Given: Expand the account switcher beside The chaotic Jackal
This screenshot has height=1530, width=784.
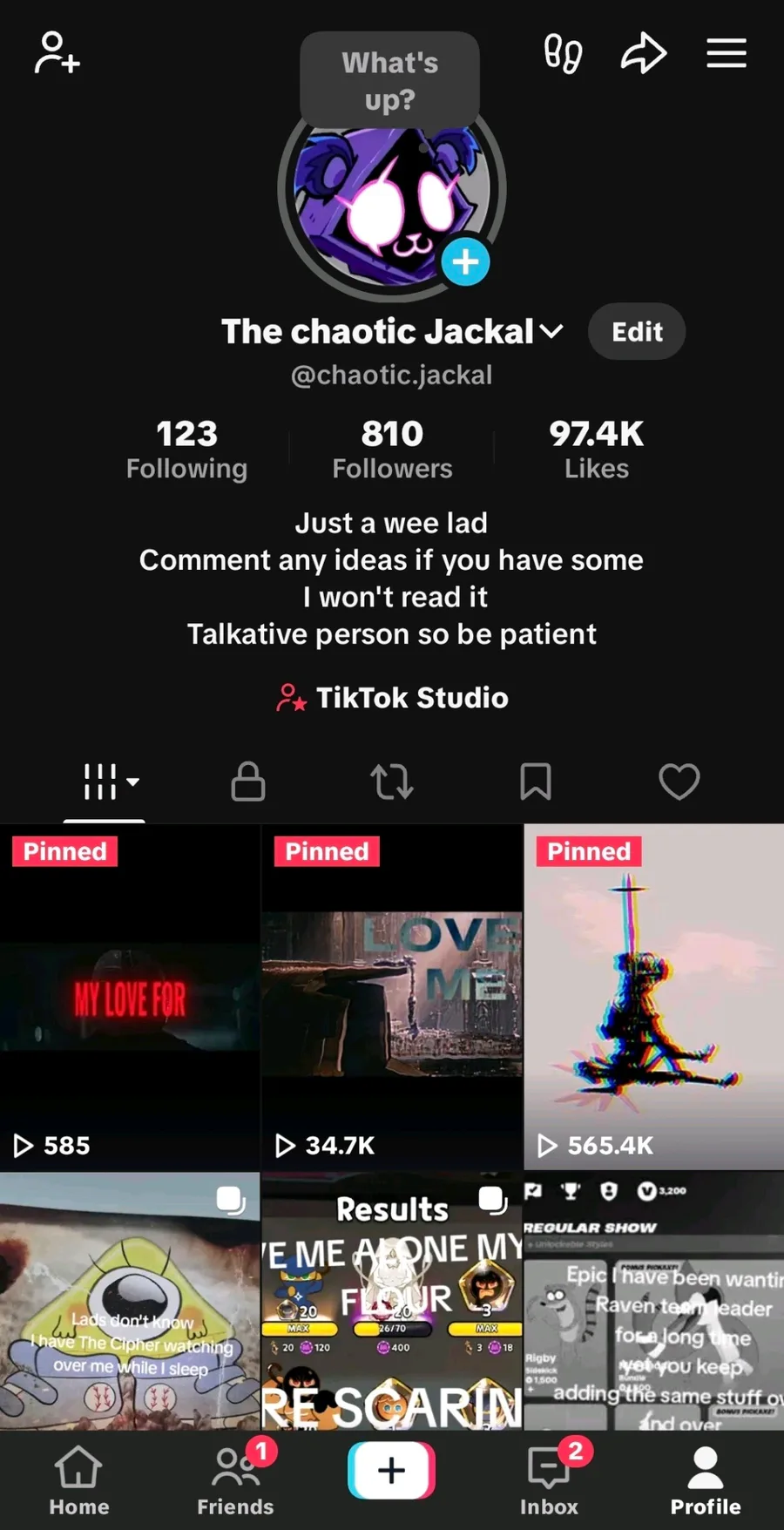Looking at the screenshot, I should (x=551, y=332).
